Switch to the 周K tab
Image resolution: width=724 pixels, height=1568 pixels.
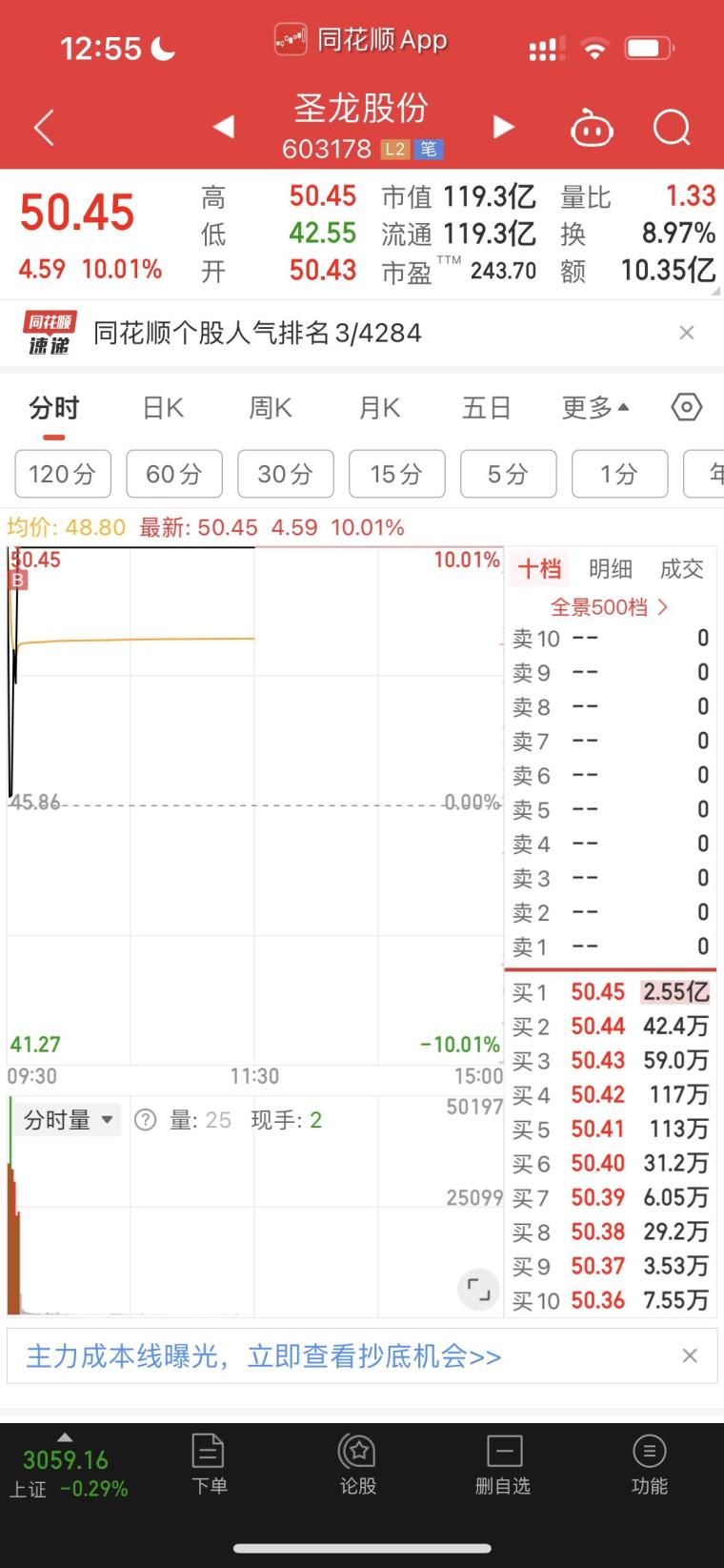click(x=271, y=408)
